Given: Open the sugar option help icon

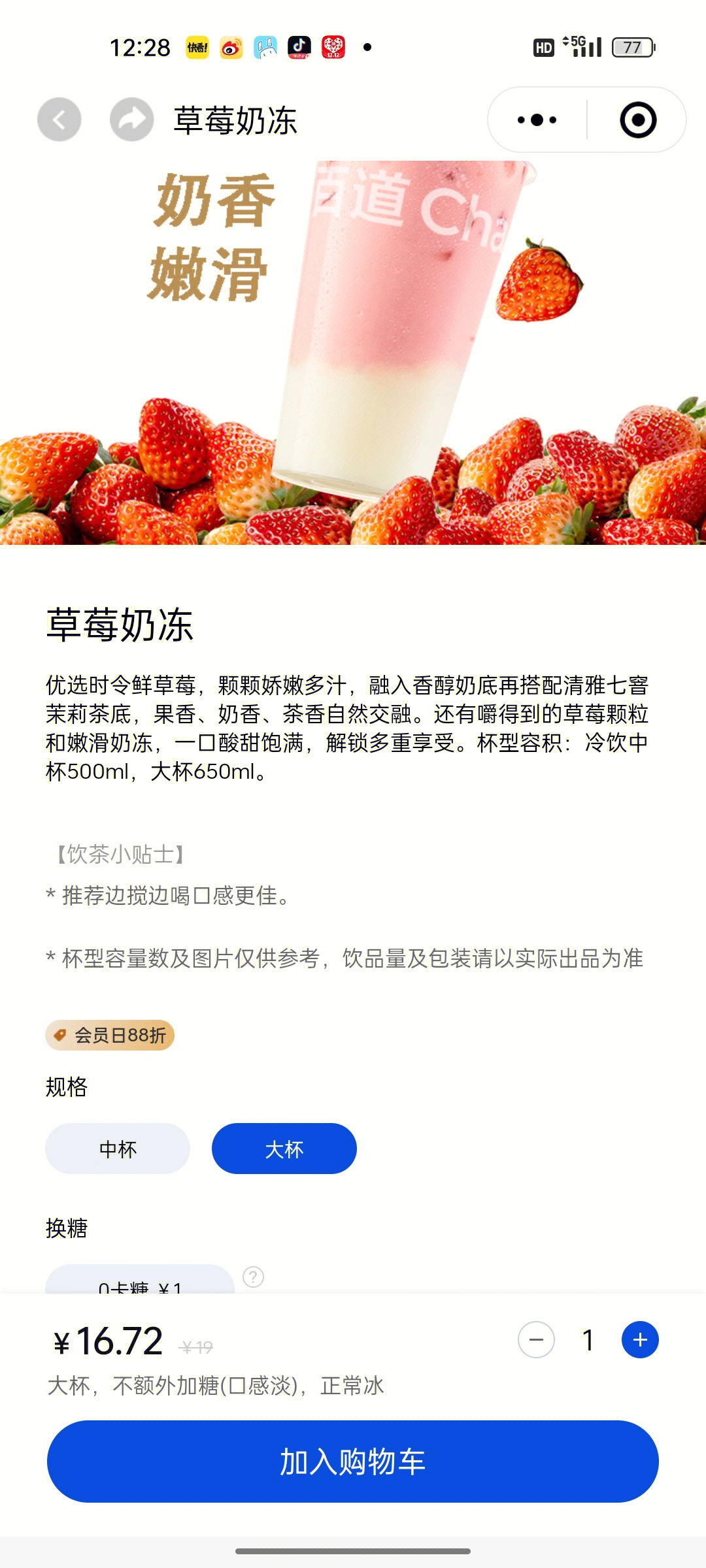Looking at the screenshot, I should pyautogui.click(x=253, y=1276).
